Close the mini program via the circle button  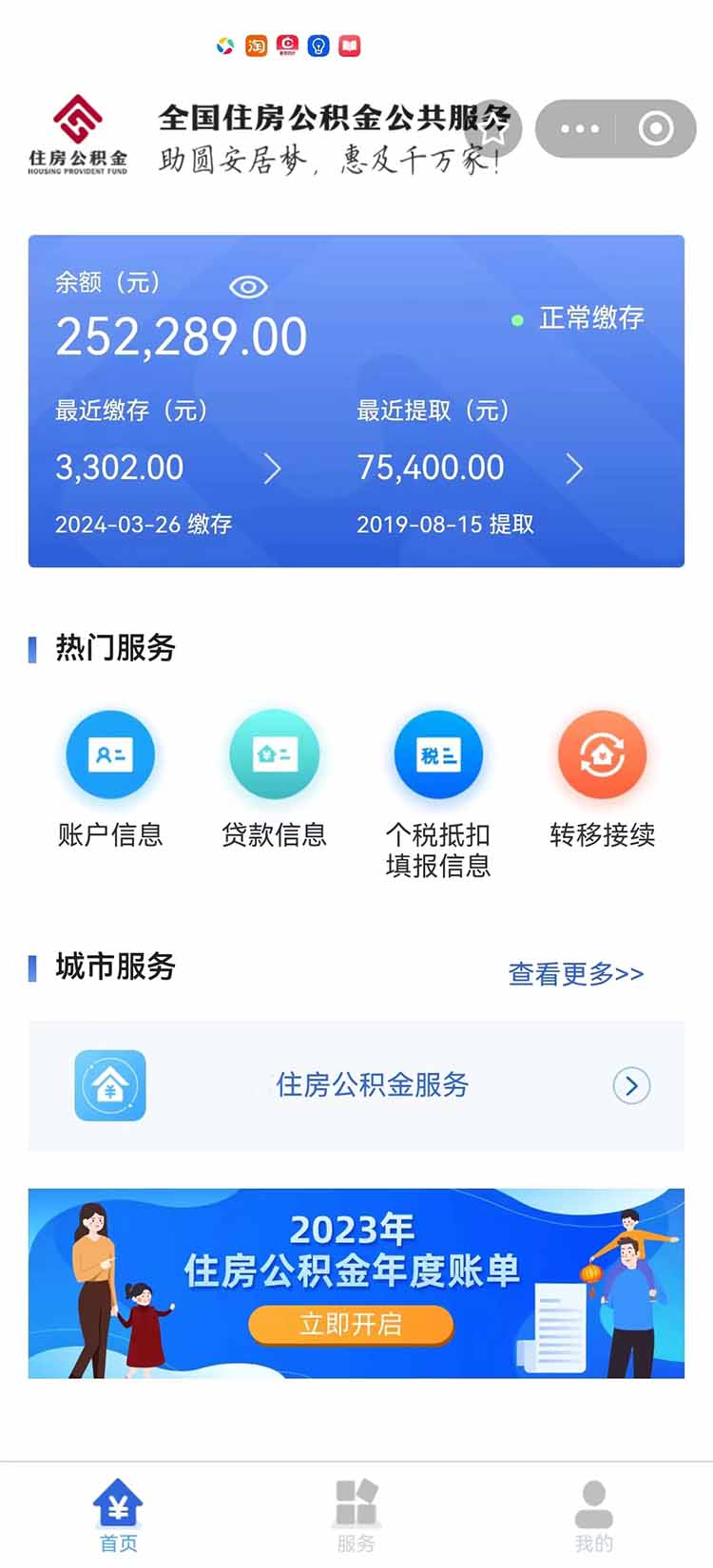[656, 129]
